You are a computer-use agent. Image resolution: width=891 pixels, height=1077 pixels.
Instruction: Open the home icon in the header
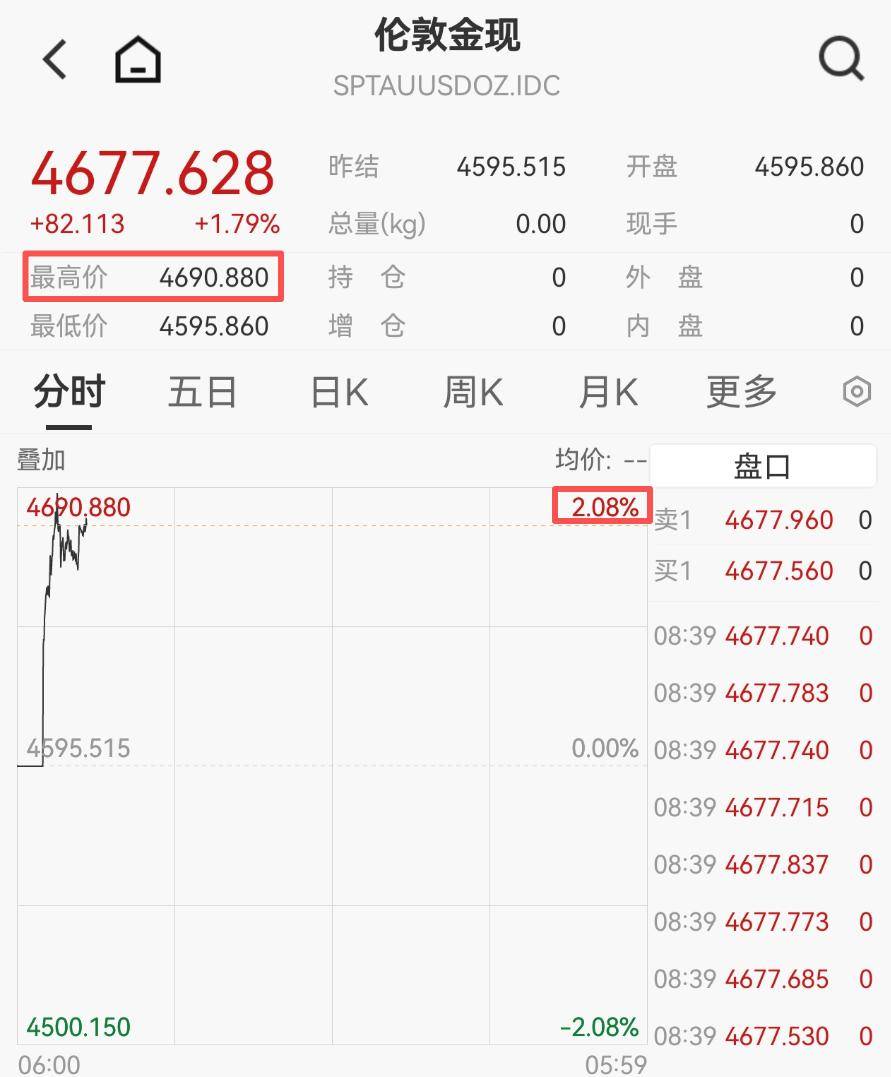pyautogui.click(x=138, y=60)
